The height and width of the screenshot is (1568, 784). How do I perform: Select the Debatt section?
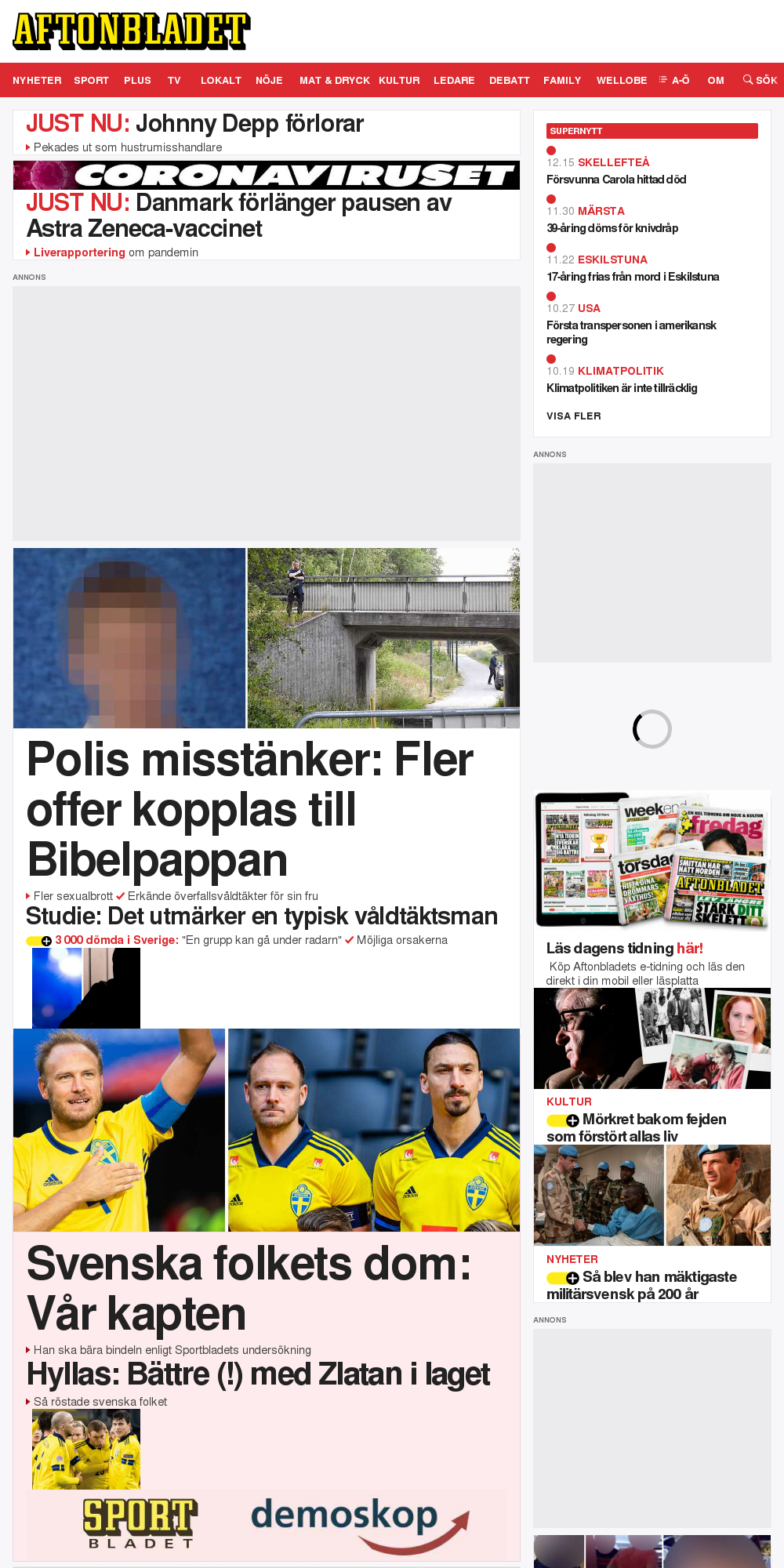click(509, 80)
